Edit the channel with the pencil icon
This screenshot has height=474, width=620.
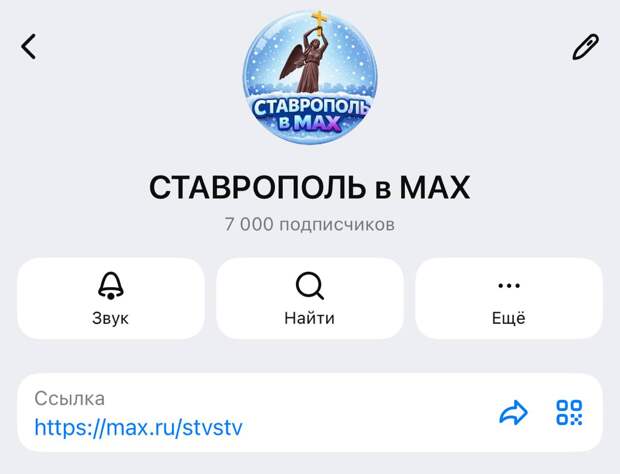point(585,46)
